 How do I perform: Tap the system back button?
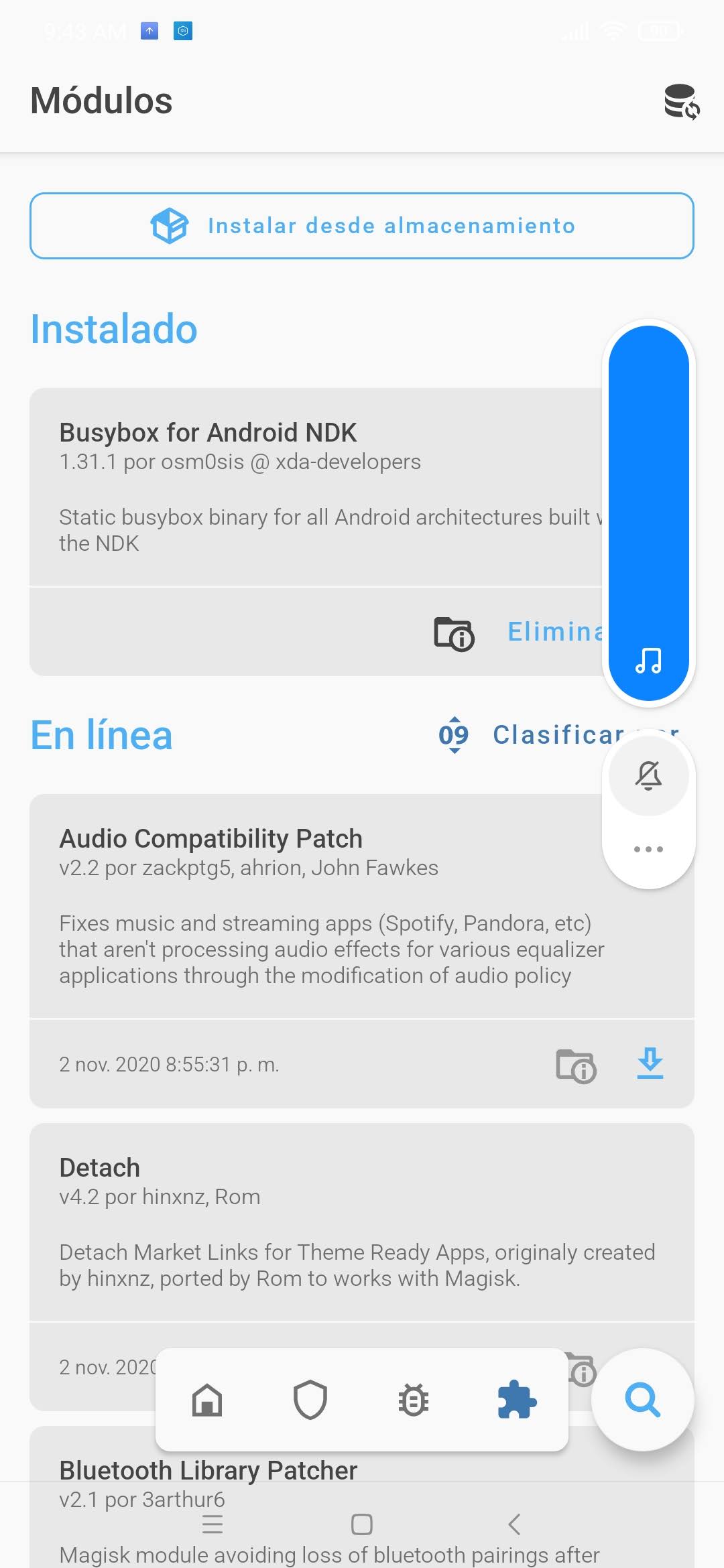pyautogui.click(x=514, y=1524)
